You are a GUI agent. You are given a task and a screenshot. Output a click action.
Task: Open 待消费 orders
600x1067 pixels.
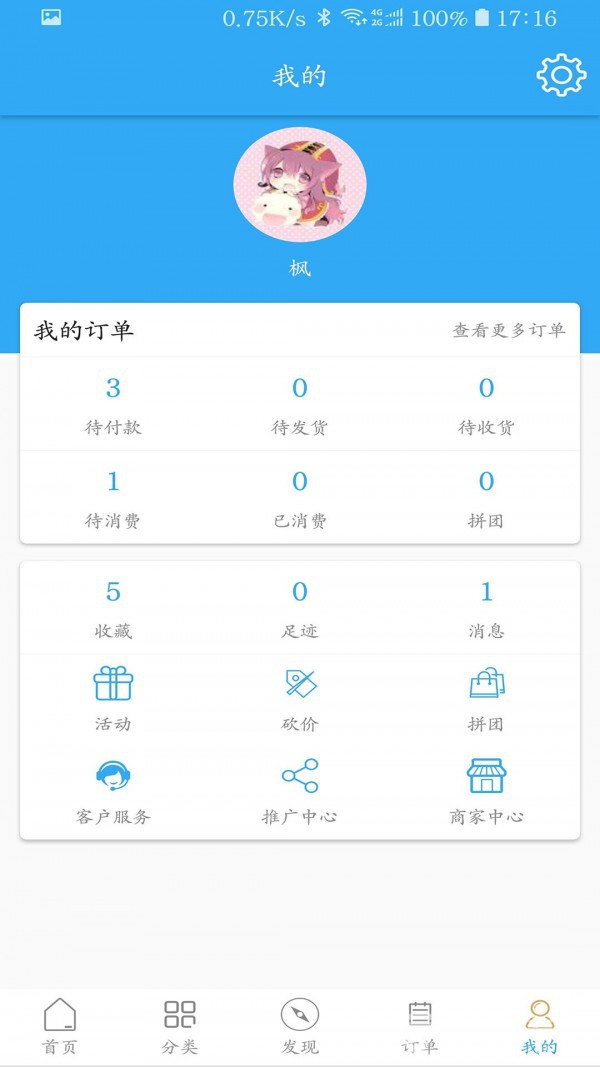pos(113,499)
